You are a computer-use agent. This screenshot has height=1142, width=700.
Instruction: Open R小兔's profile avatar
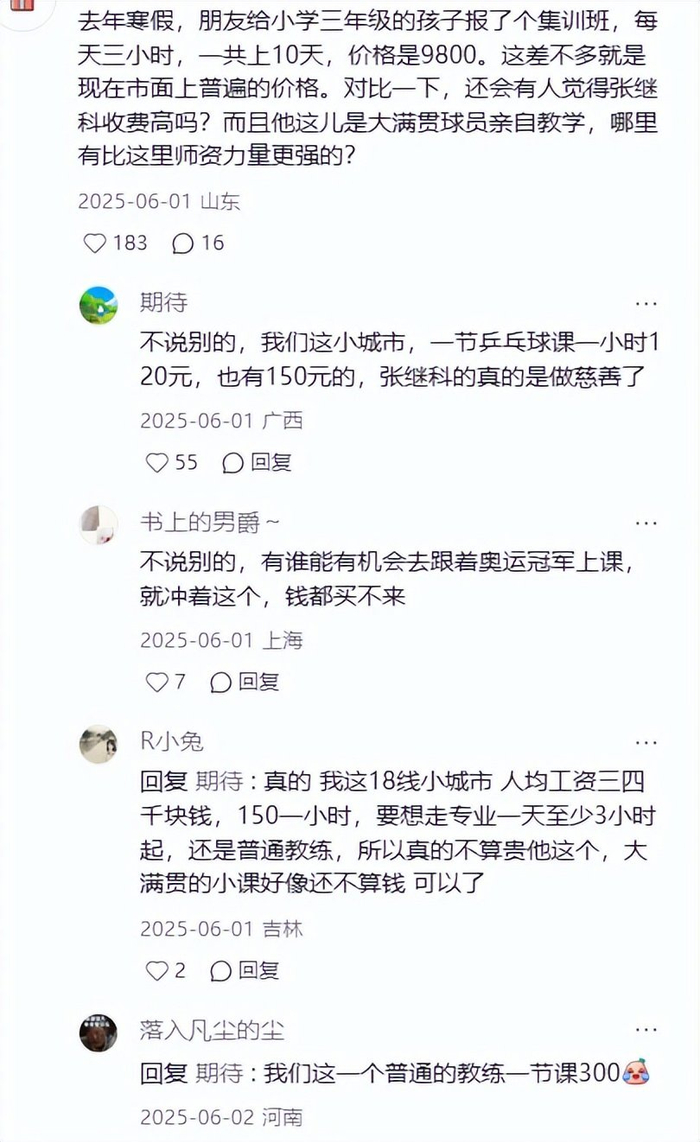[98, 744]
